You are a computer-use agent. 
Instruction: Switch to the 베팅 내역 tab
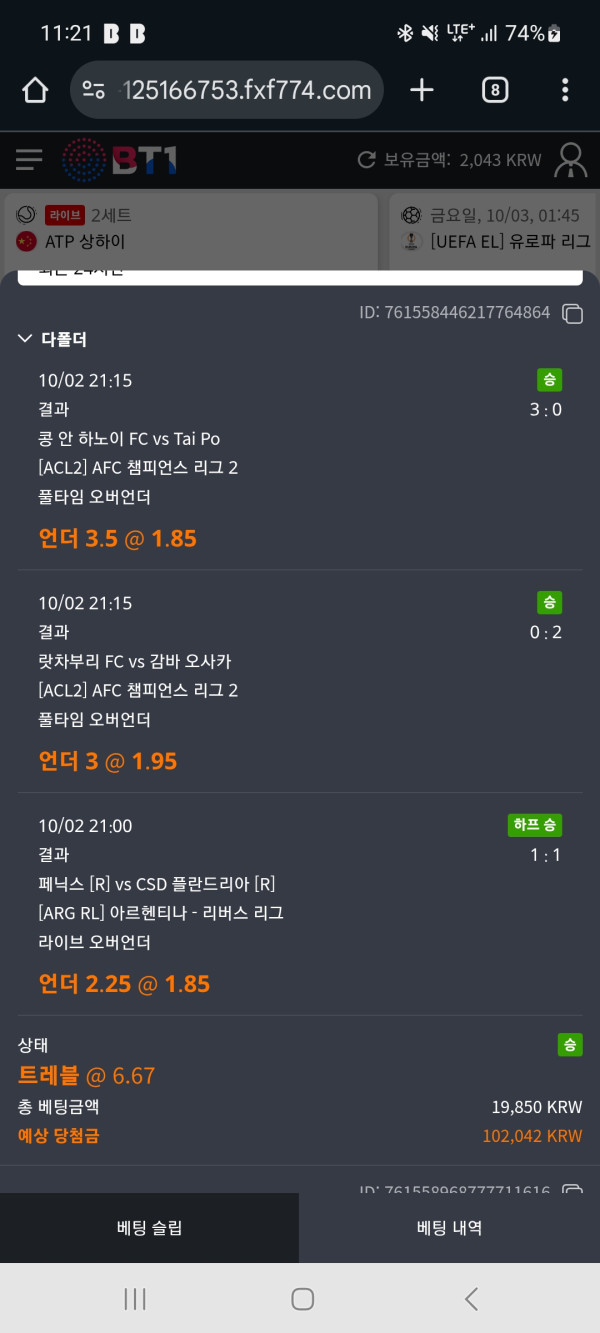tap(449, 1228)
